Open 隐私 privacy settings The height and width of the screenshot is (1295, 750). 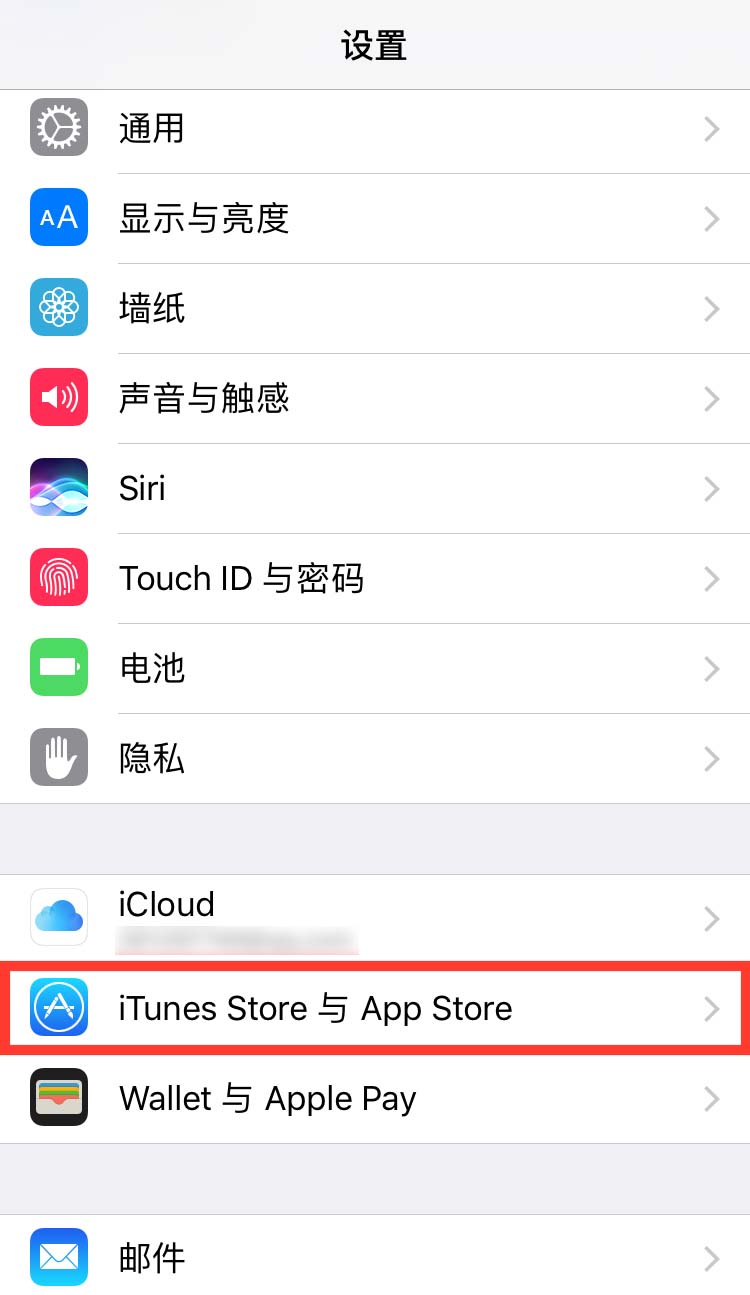click(375, 758)
